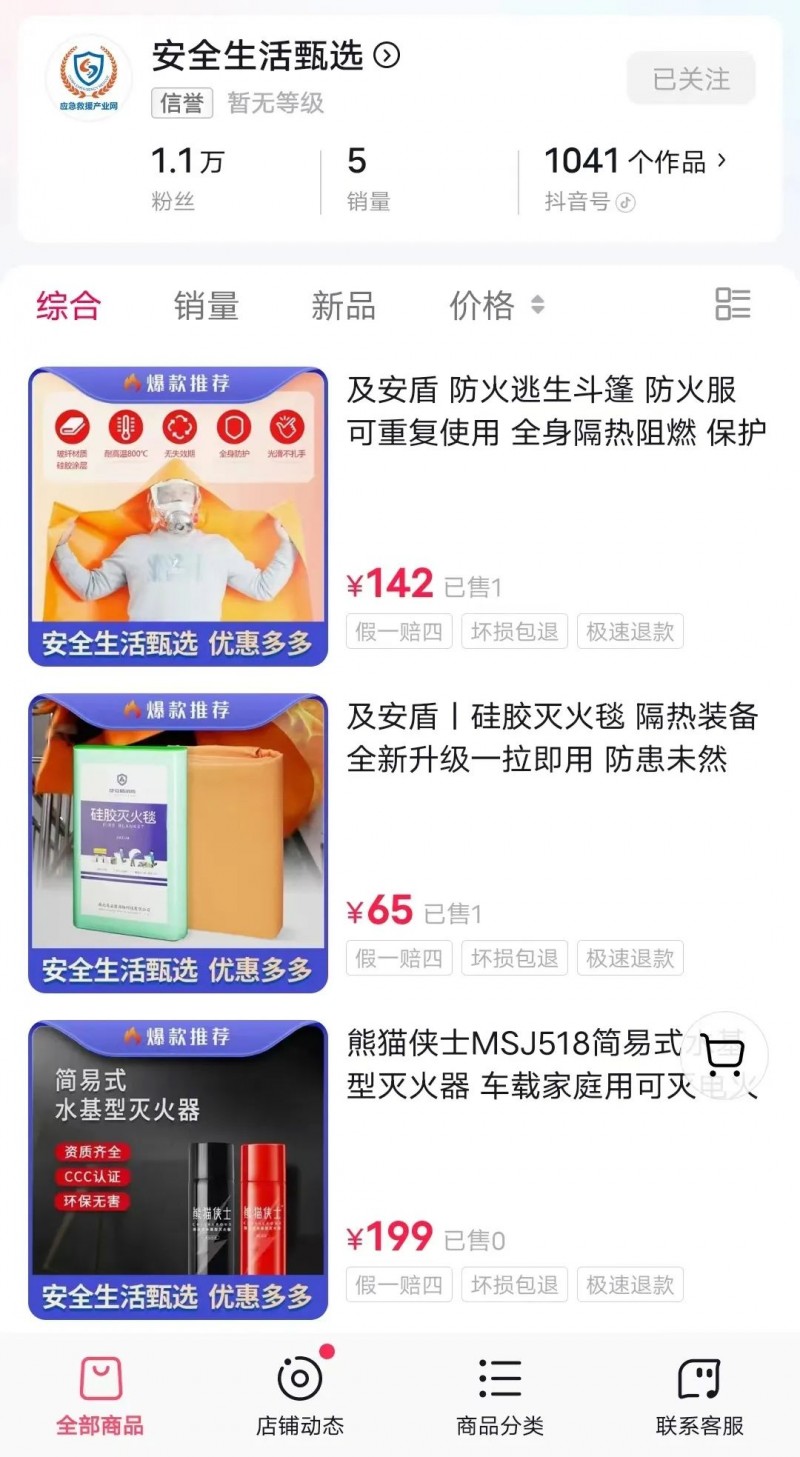Screen dimensions: 800x1457
Task: Tap the 已关注 follow button
Action: [x=691, y=79]
